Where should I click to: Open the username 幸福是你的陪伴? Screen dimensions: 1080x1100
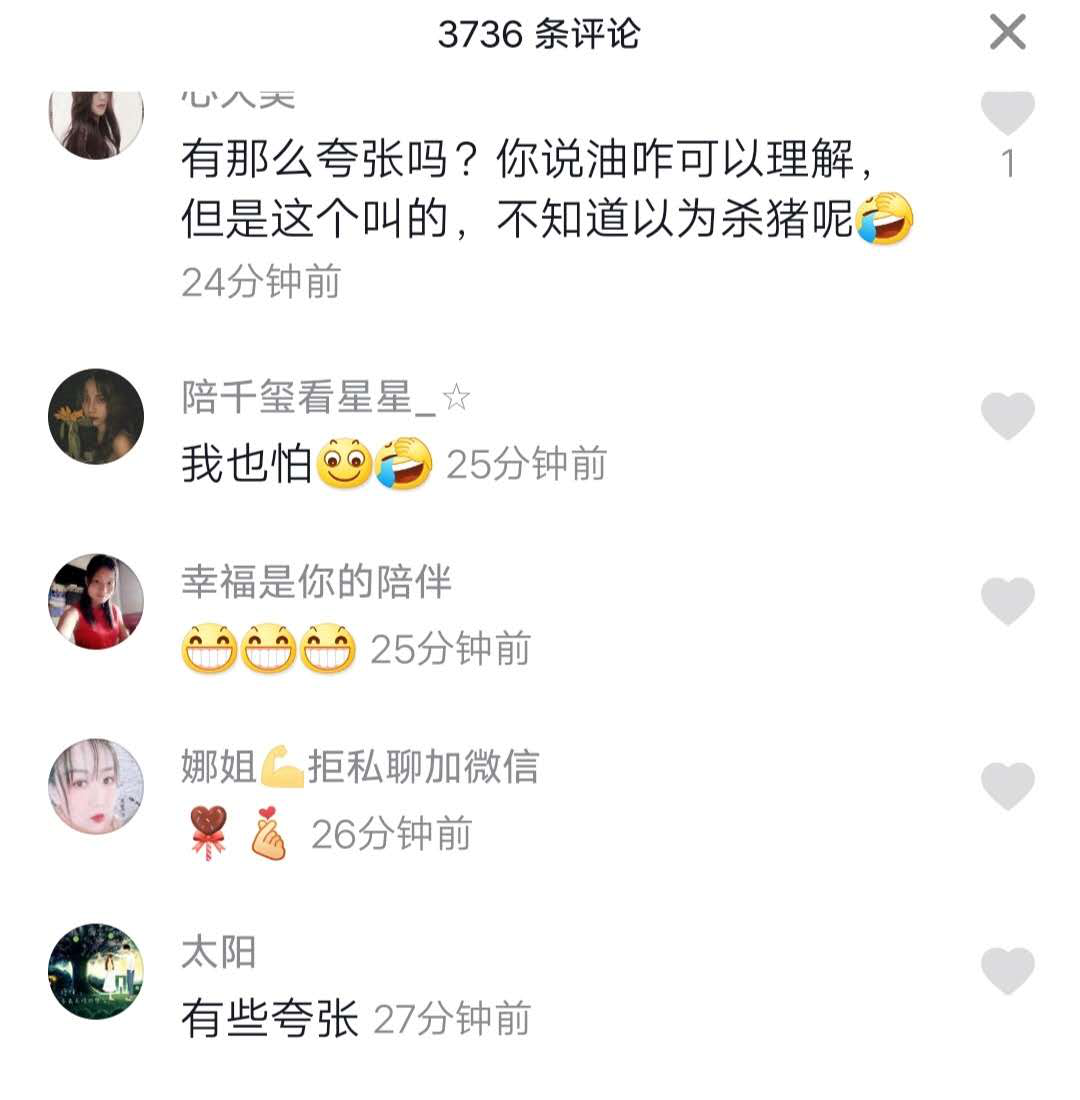click(x=316, y=582)
